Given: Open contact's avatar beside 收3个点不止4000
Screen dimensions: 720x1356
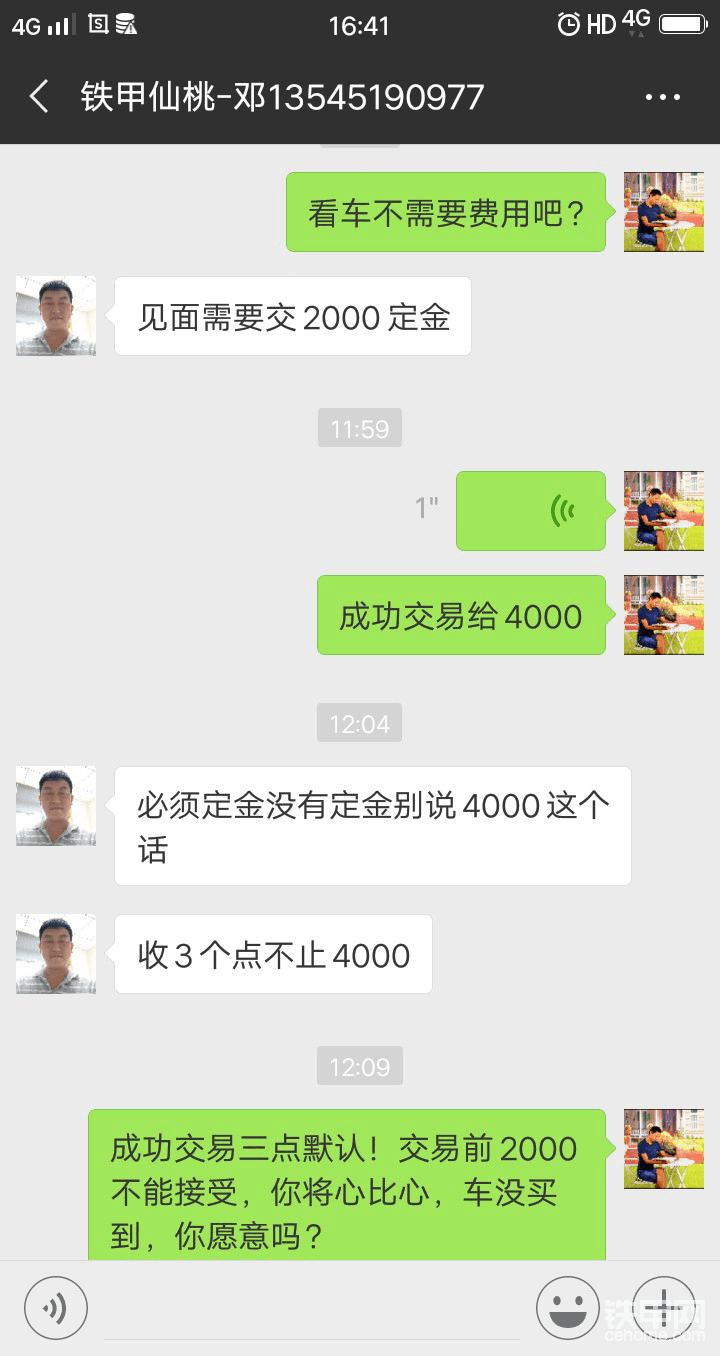Looking at the screenshot, I should pyautogui.click(x=56, y=954).
